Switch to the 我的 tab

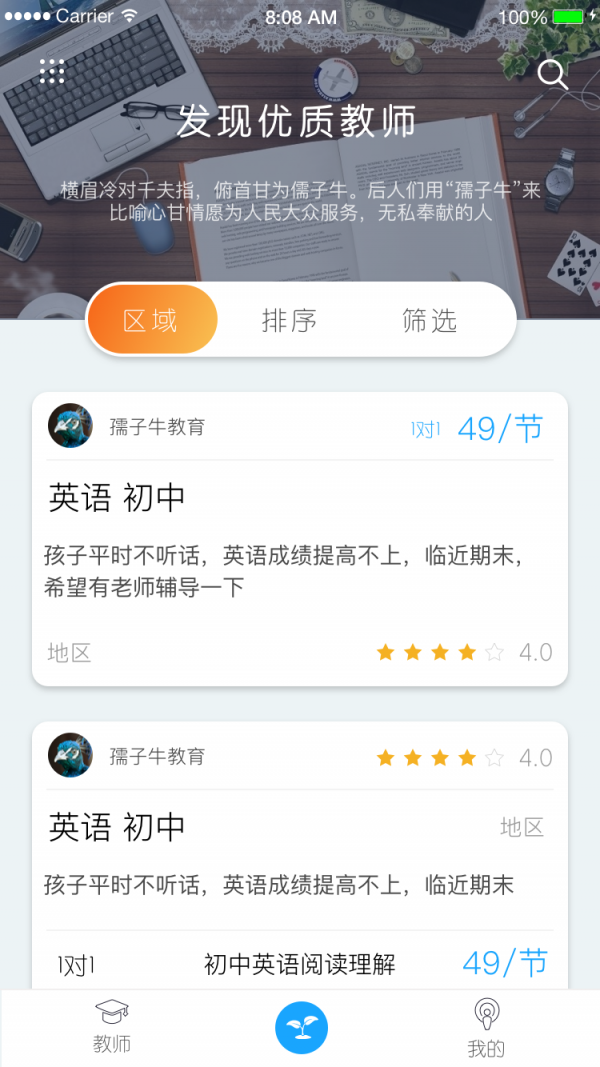click(x=486, y=1027)
